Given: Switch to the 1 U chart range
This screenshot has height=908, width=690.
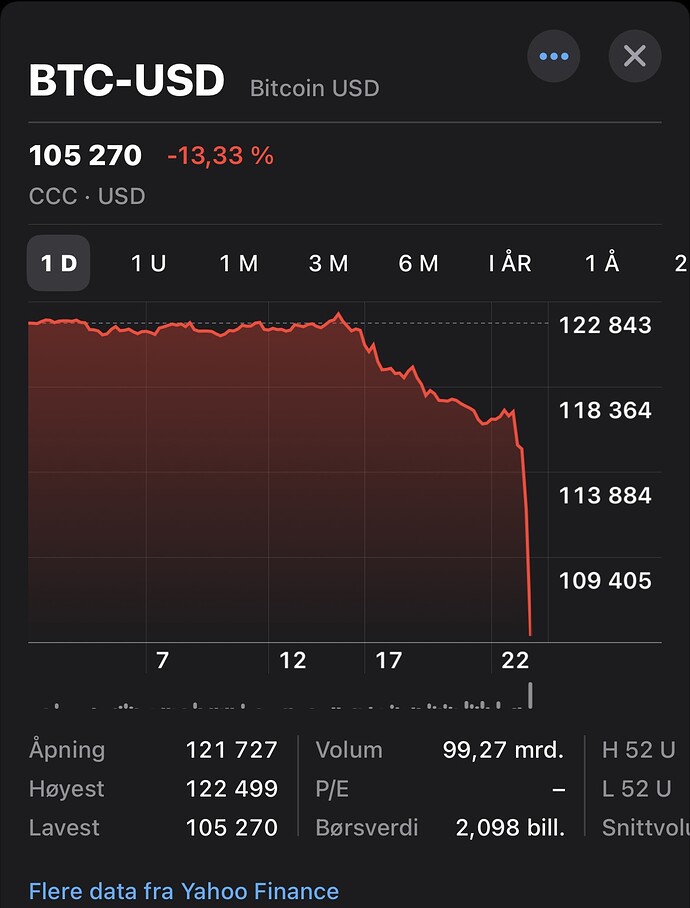Looking at the screenshot, I should pyautogui.click(x=148, y=264).
